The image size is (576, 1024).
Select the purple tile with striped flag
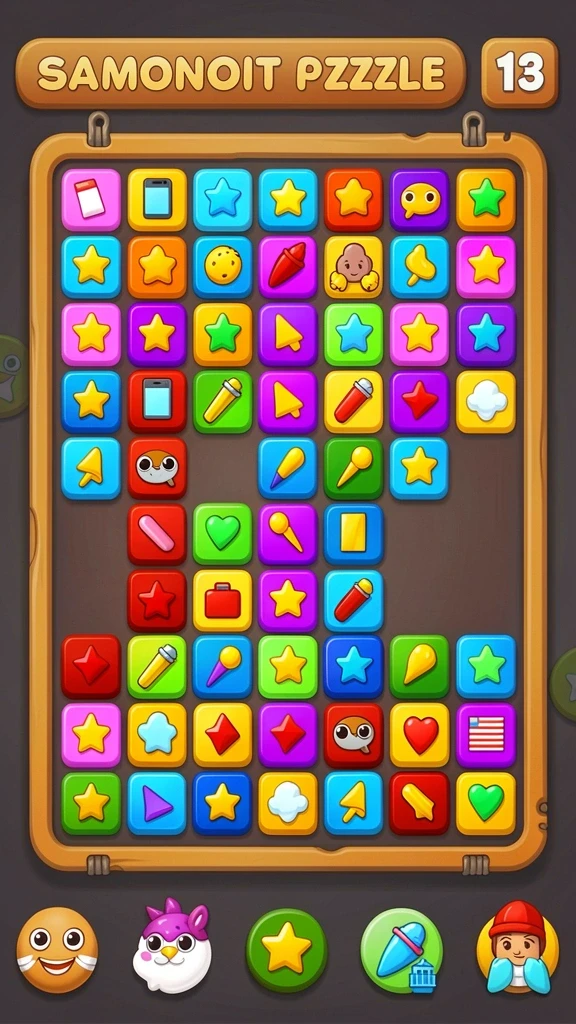[x=486, y=735]
